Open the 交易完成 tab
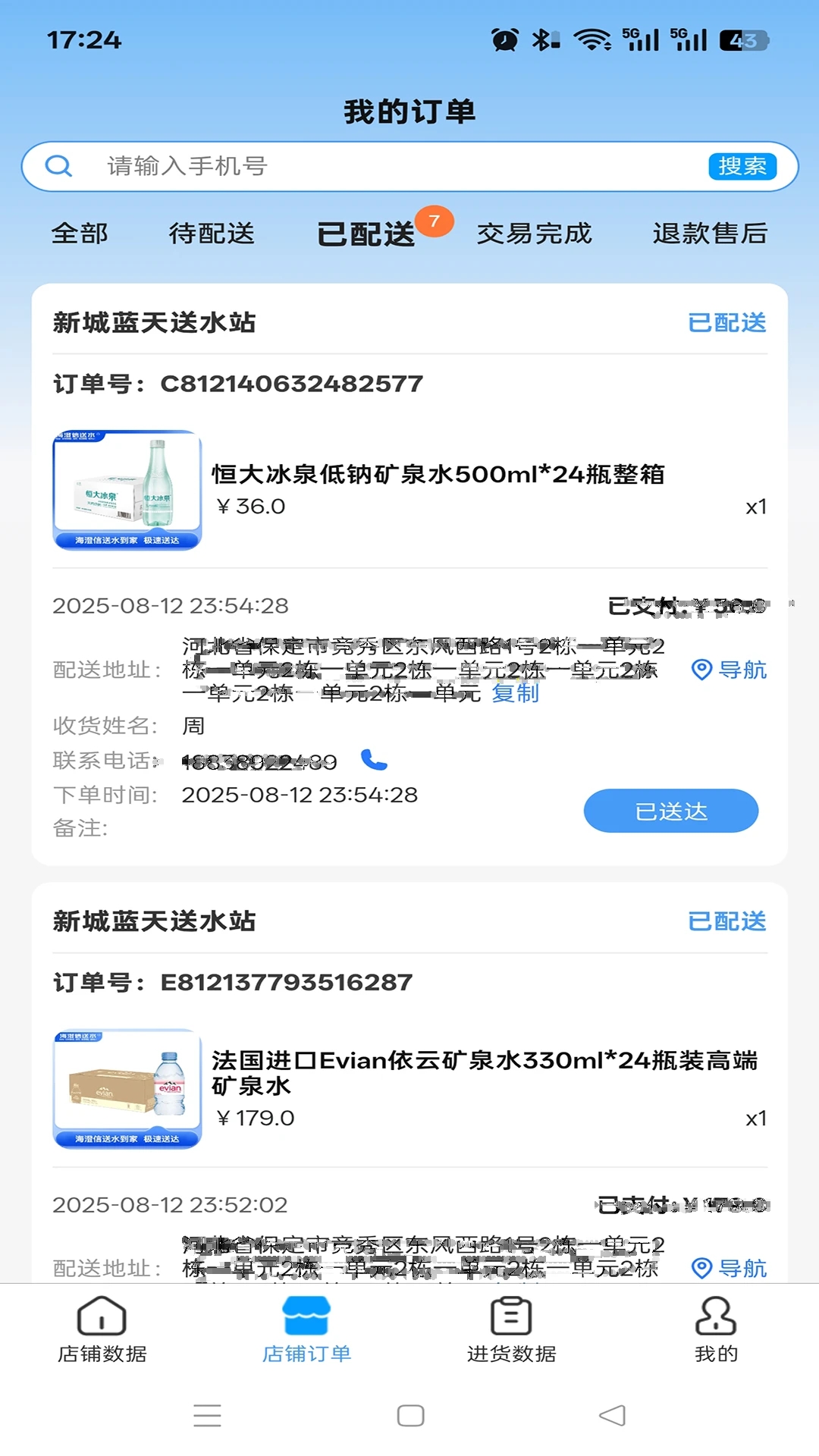 click(534, 234)
